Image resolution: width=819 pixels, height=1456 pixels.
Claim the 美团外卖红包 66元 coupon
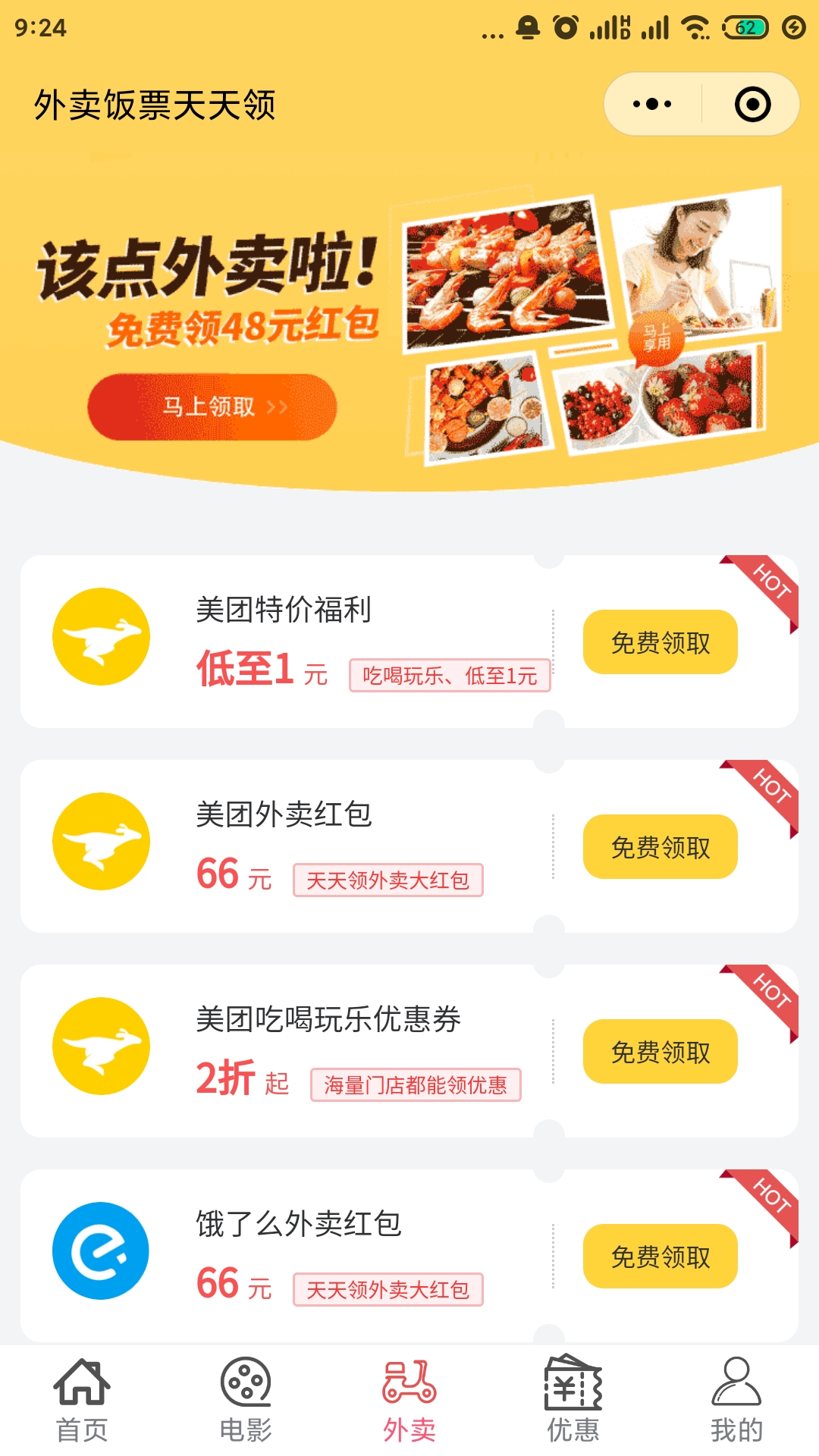[660, 847]
